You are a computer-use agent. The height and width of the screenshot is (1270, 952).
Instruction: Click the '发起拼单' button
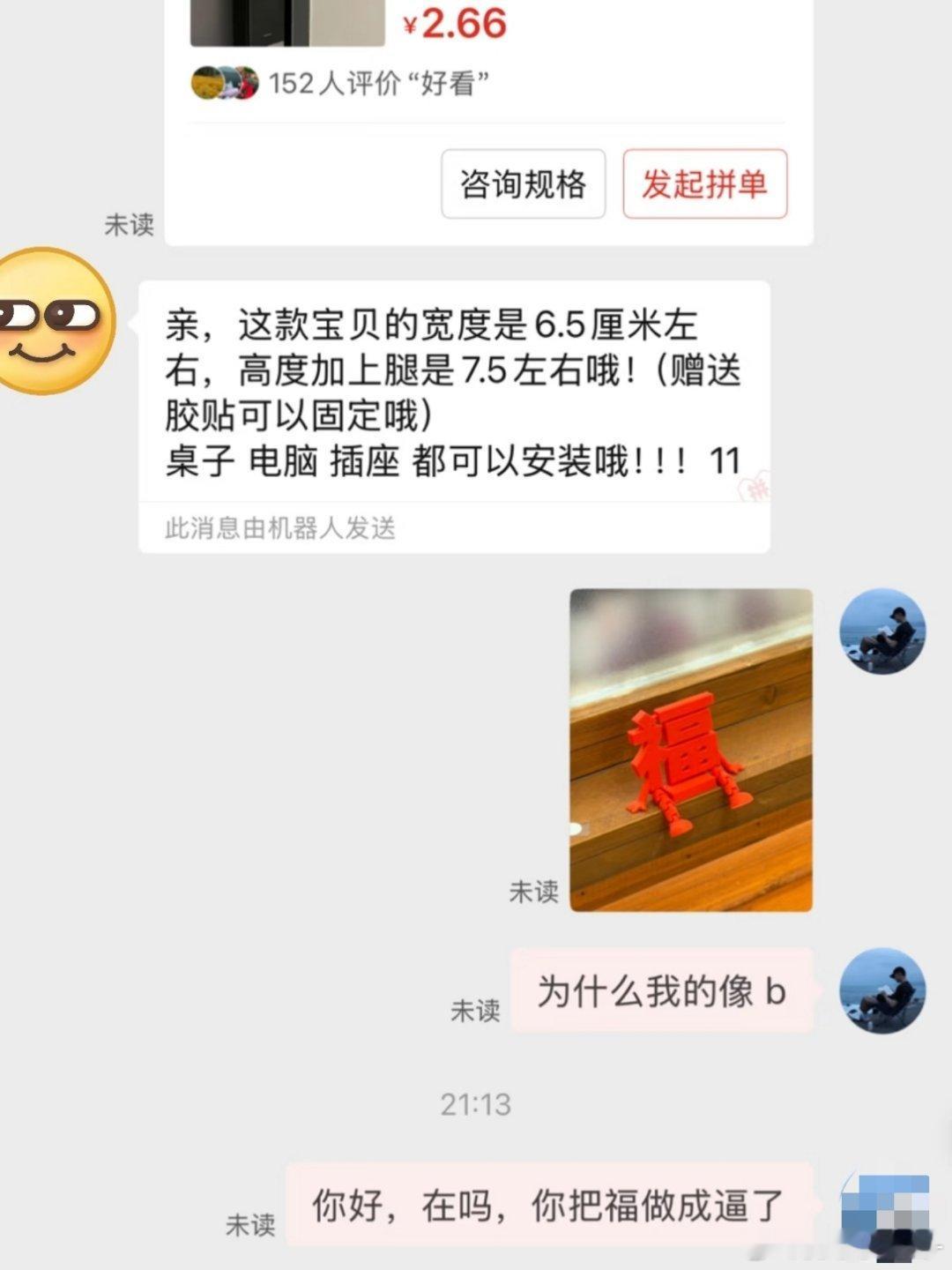[x=703, y=184]
